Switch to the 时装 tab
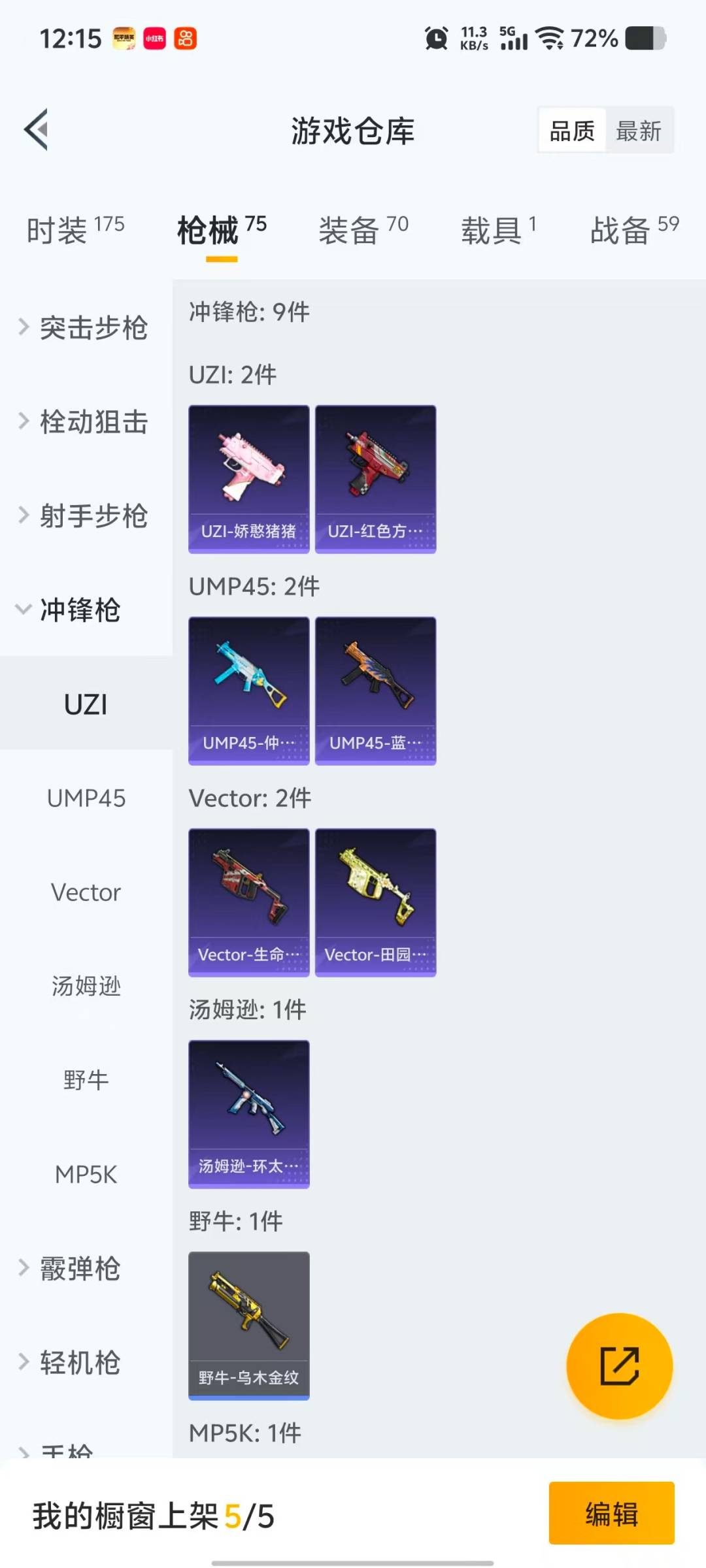This screenshot has height=1568, width=706. 75,230
